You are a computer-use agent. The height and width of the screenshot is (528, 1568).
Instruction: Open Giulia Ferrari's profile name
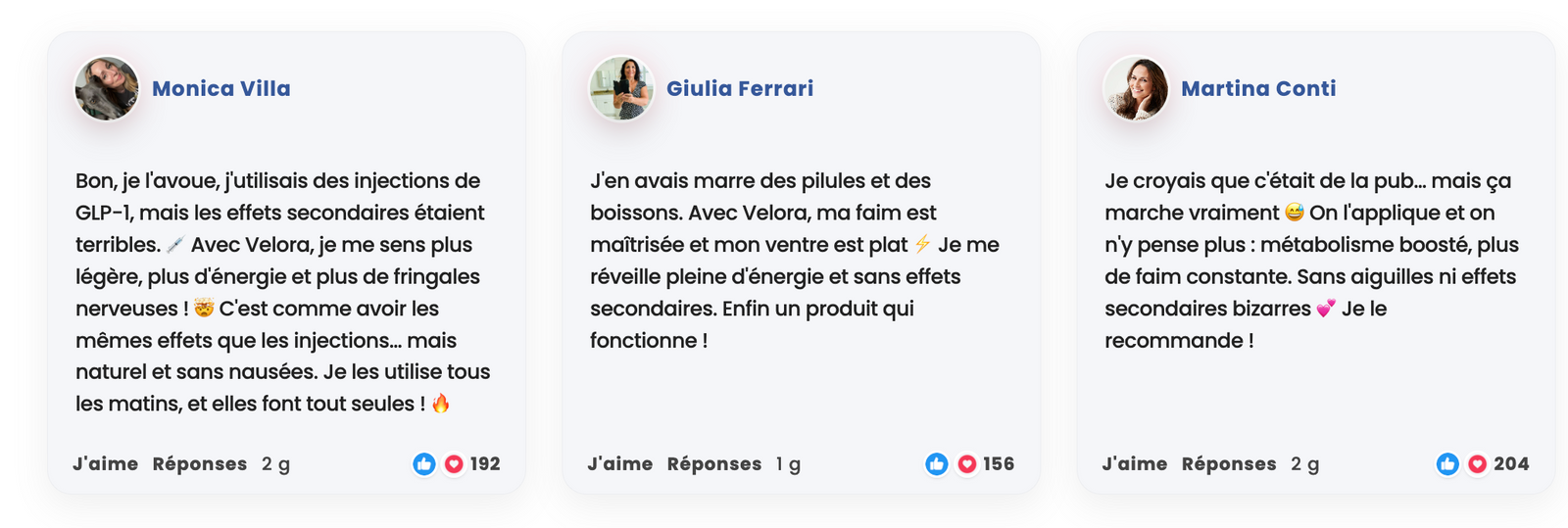(x=740, y=88)
